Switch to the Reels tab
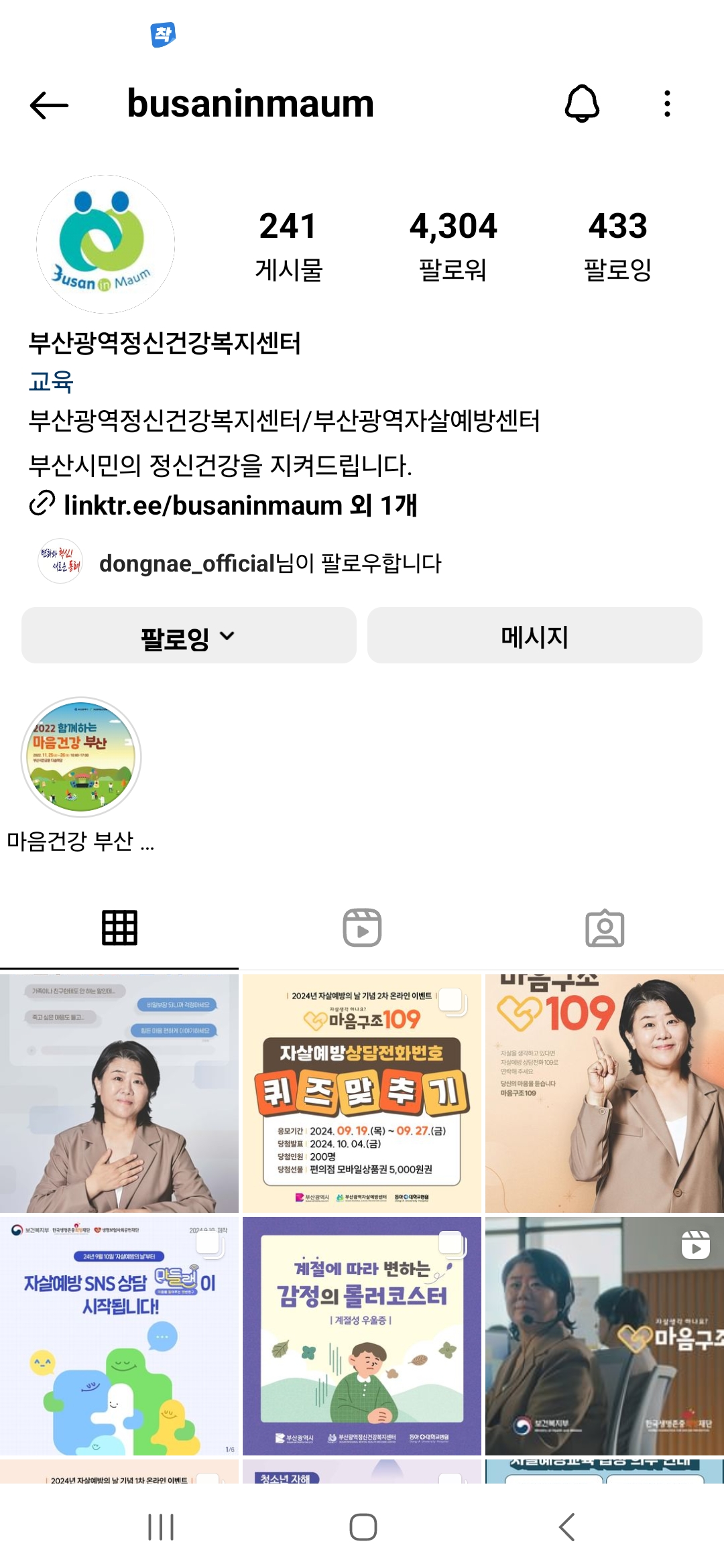 362,928
